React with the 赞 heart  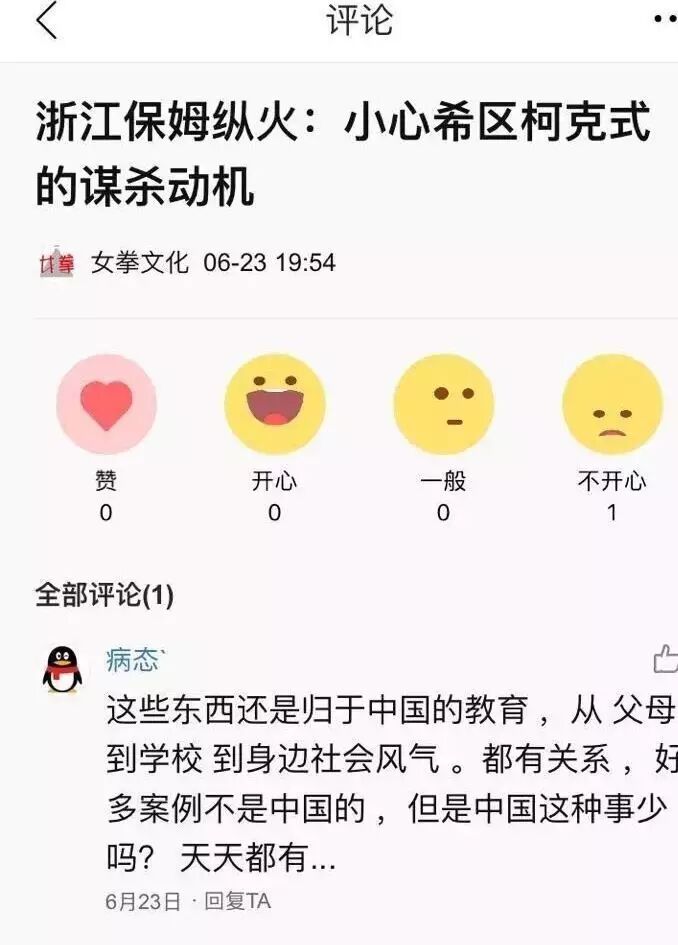106,404
